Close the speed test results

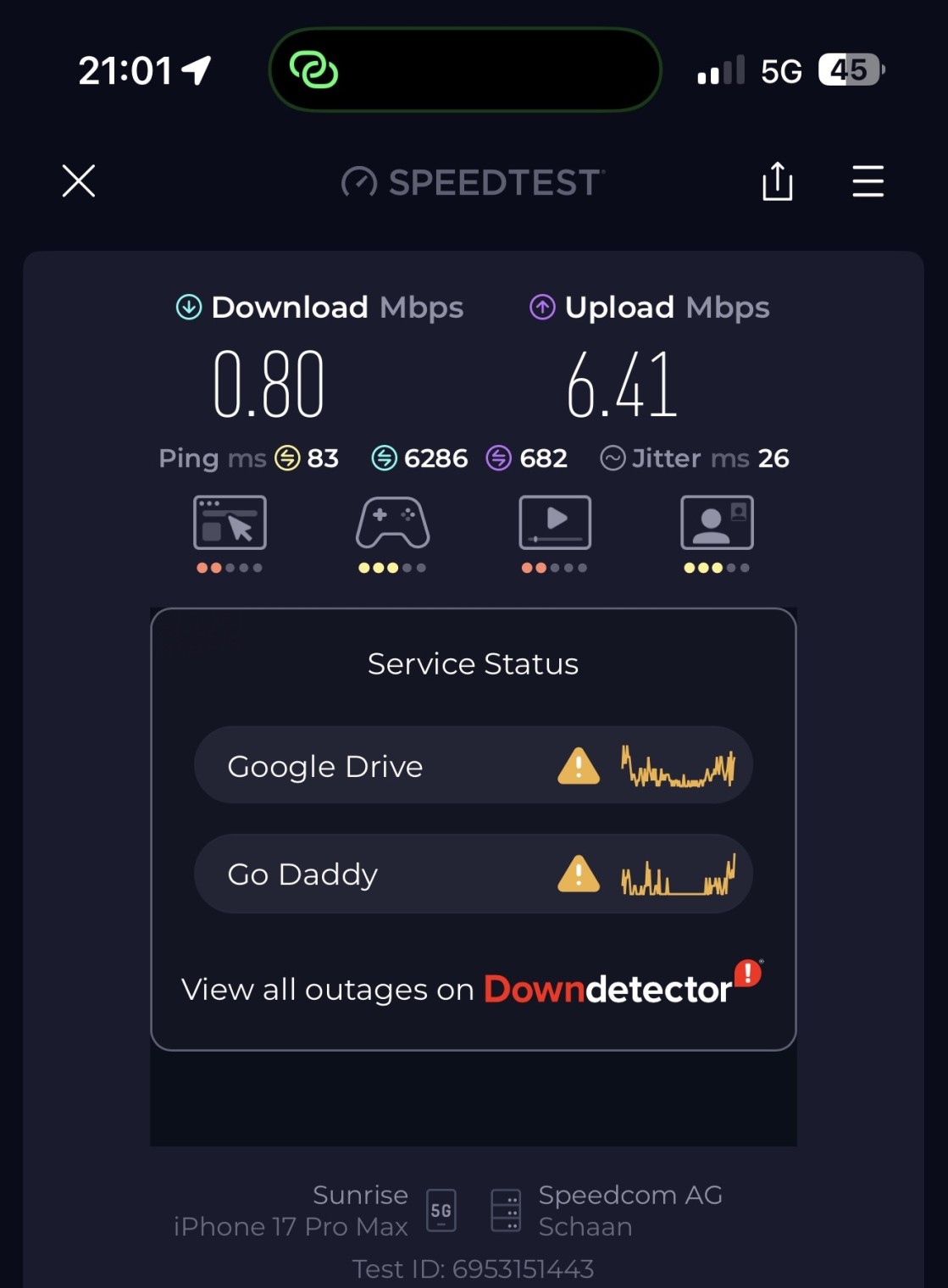79,180
